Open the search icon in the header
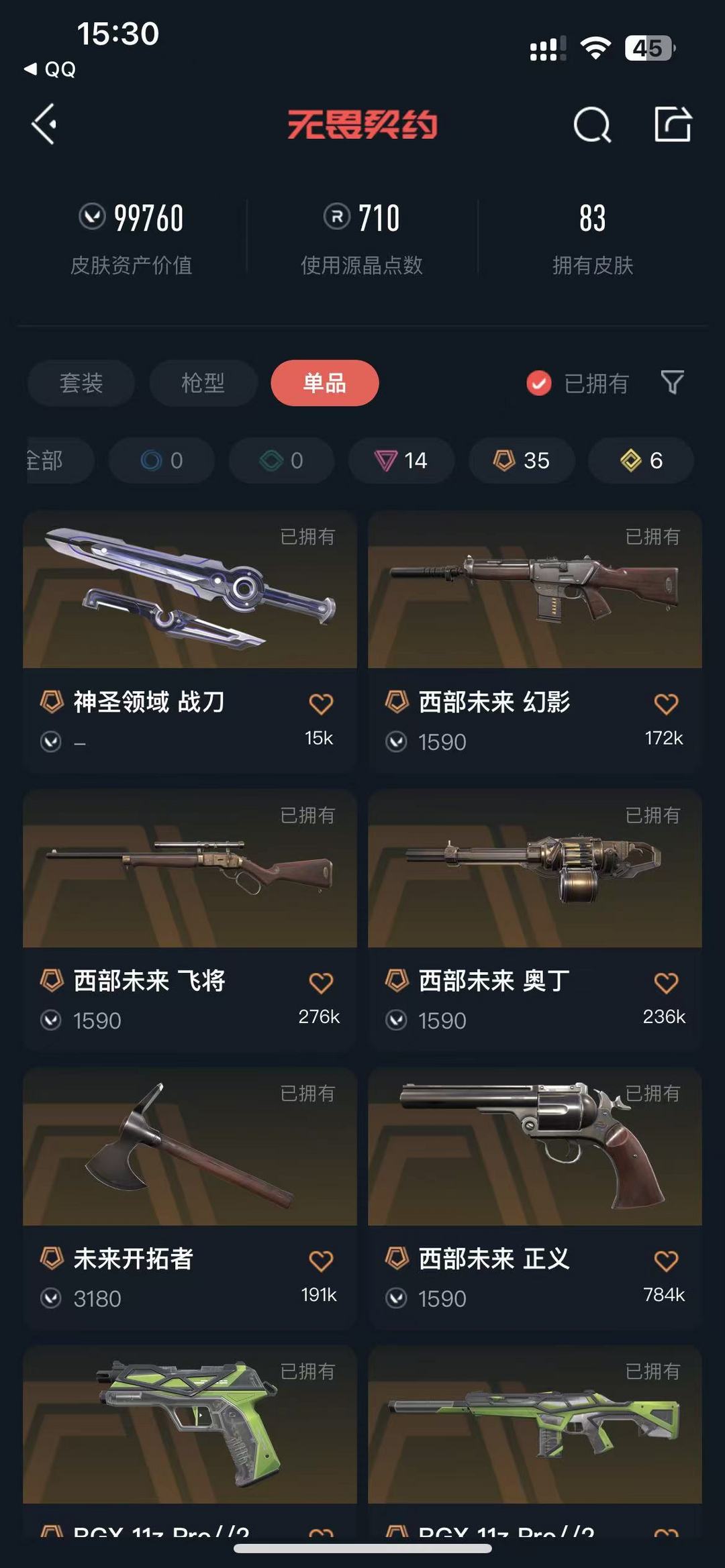725x1568 pixels. pyautogui.click(x=591, y=125)
